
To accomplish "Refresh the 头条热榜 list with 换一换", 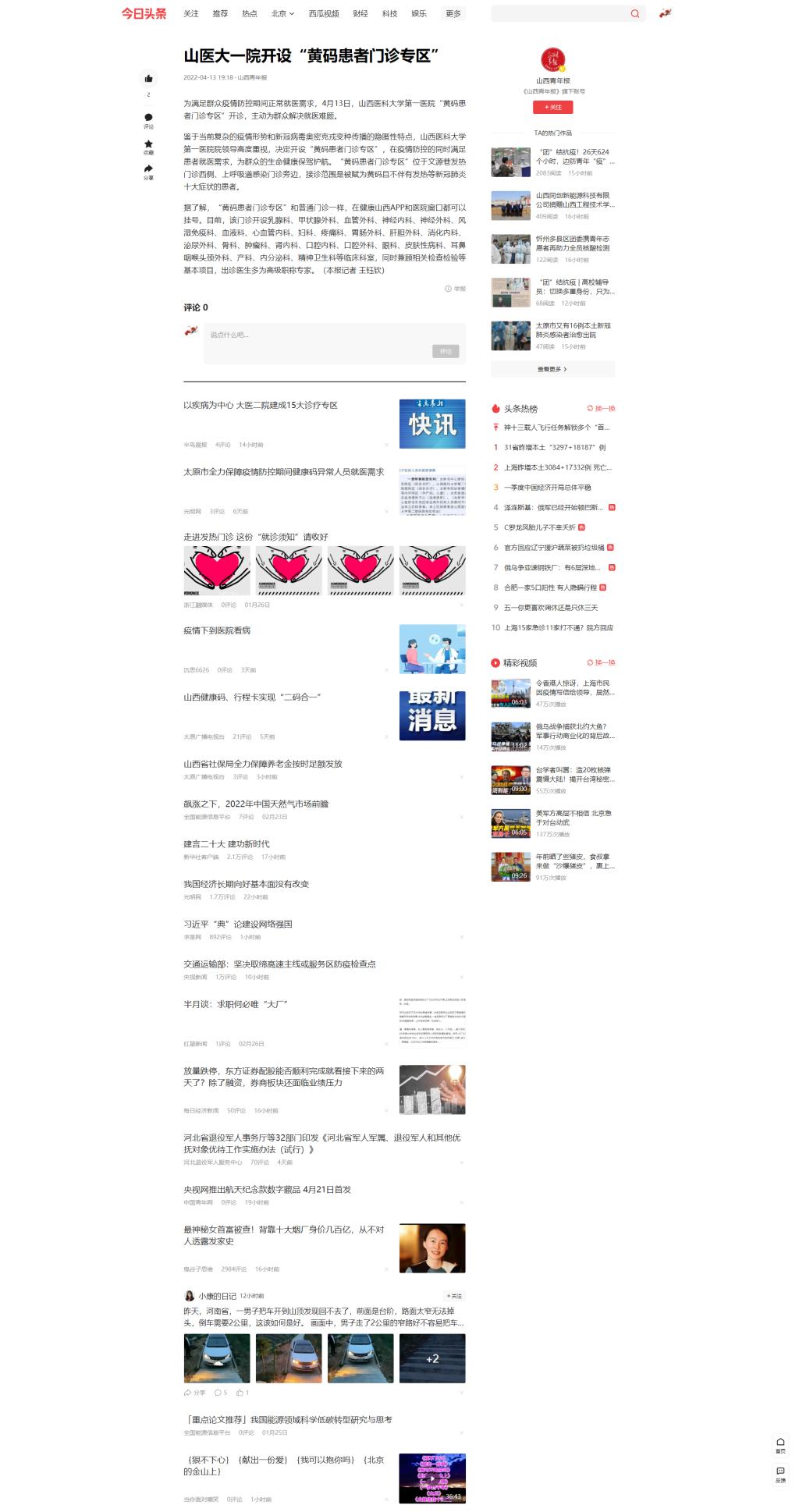I will tap(601, 408).
